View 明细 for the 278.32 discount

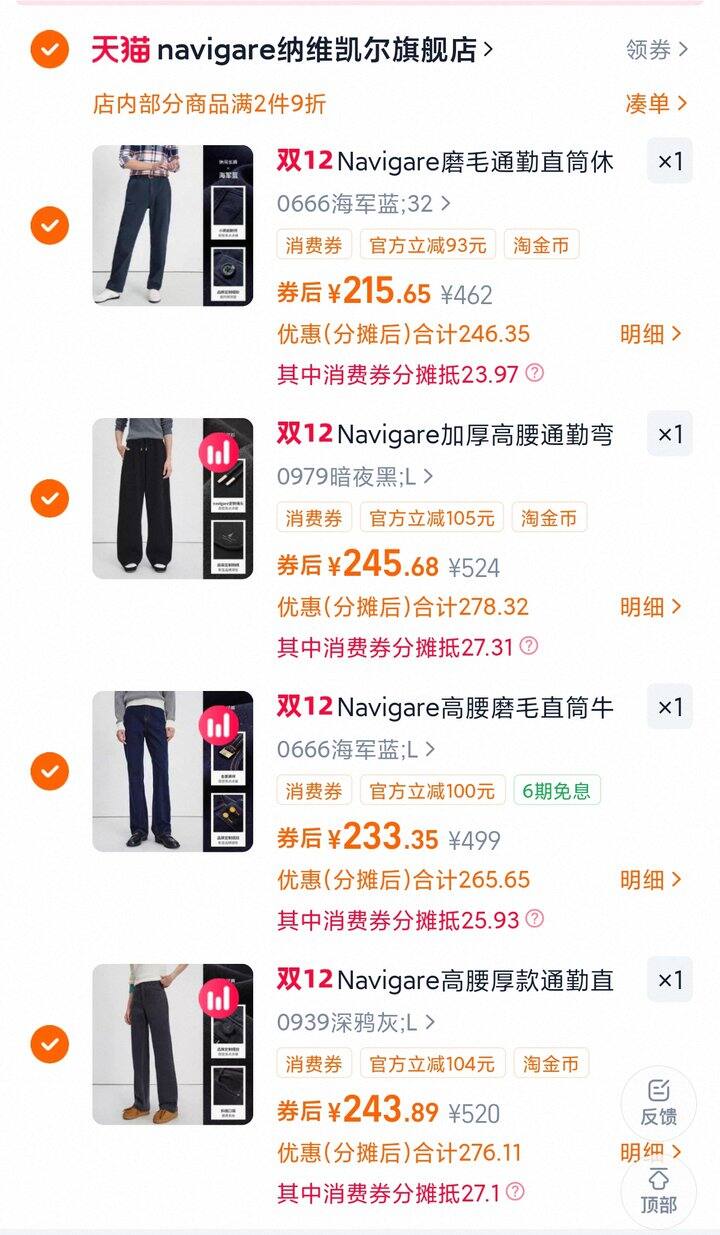(x=651, y=607)
